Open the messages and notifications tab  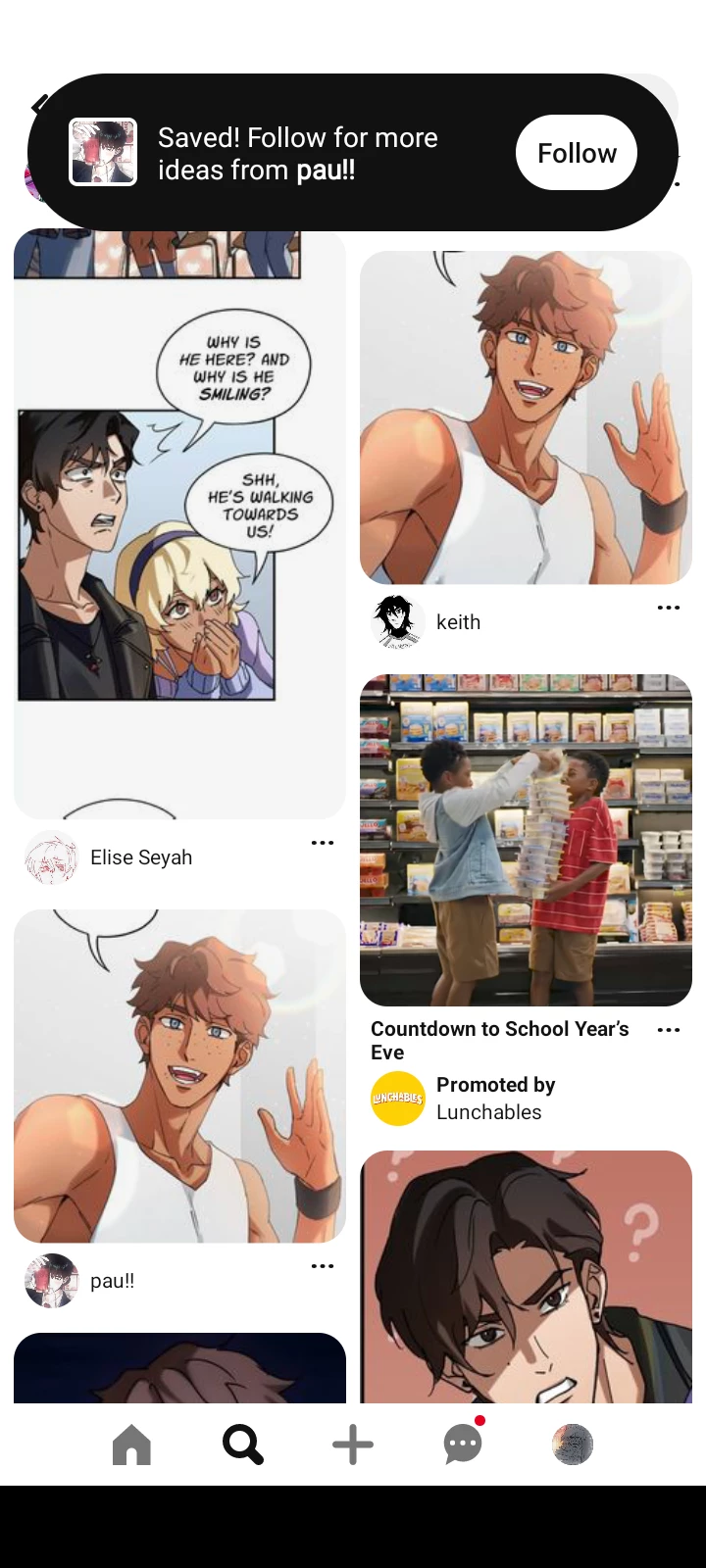tap(463, 1445)
